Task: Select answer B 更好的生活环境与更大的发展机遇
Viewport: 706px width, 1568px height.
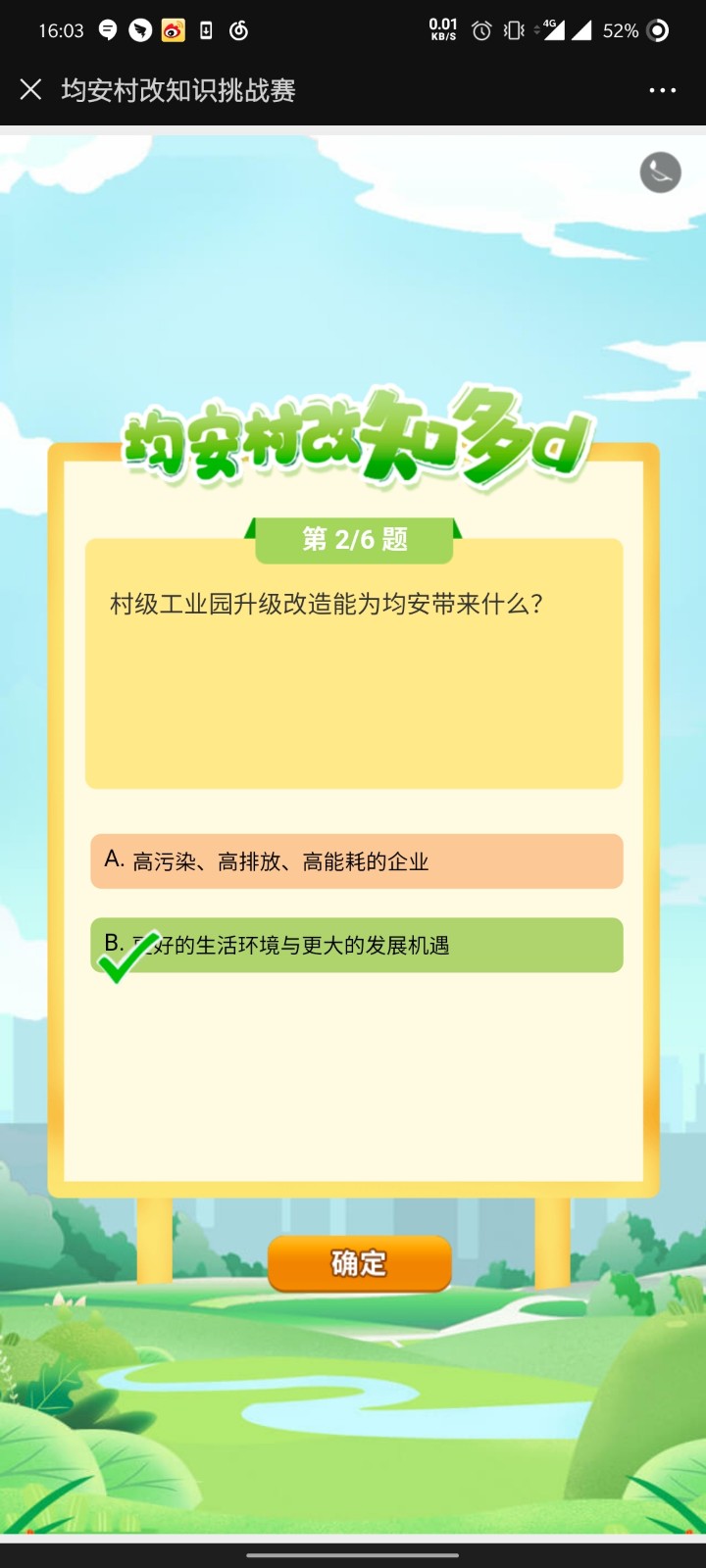Action: (x=356, y=945)
